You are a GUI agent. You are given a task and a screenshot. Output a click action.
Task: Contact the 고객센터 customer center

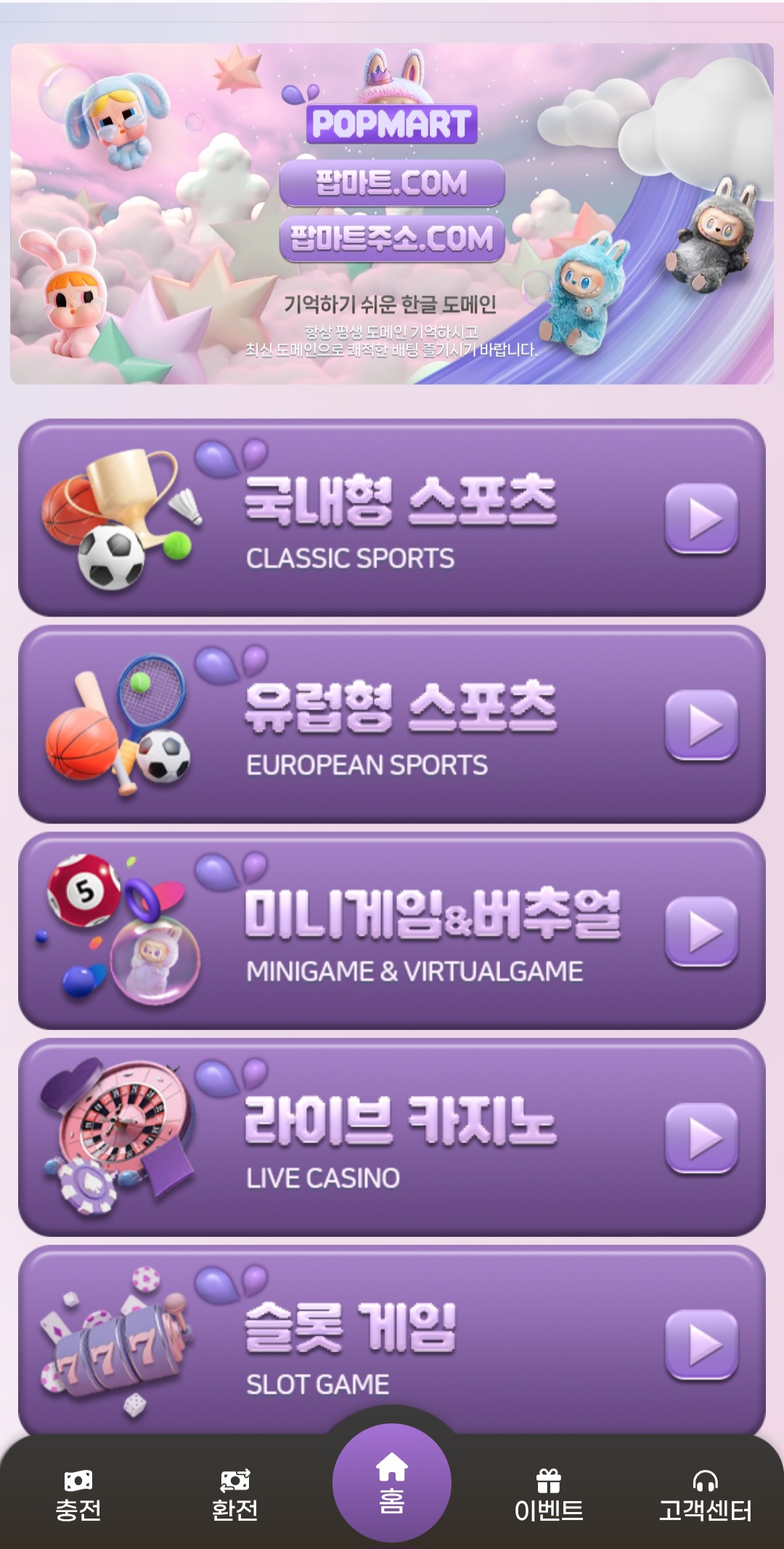tap(705, 1496)
